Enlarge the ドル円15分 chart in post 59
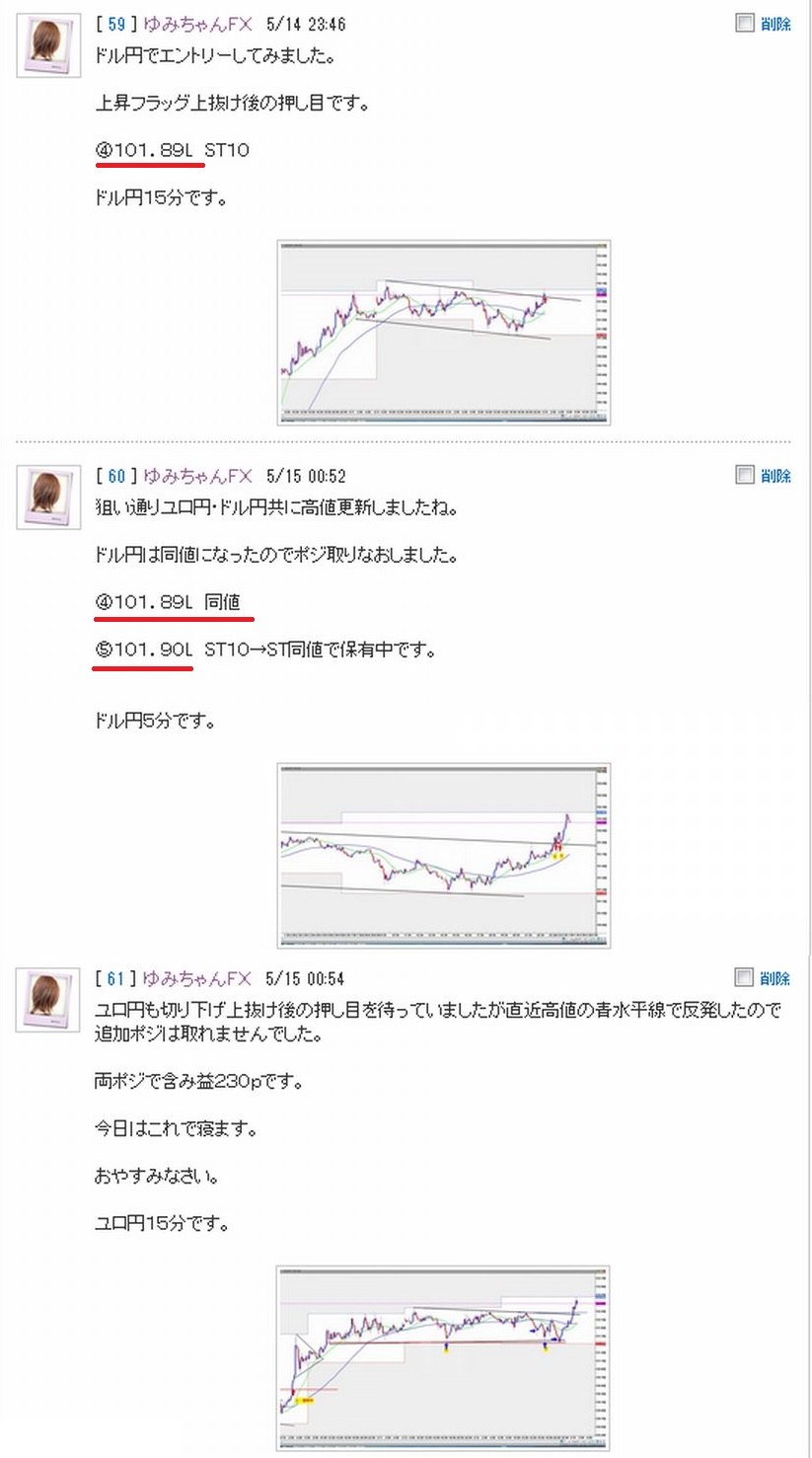Image resolution: width=812 pixels, height=1458 pixels. (x=443, y=333)
